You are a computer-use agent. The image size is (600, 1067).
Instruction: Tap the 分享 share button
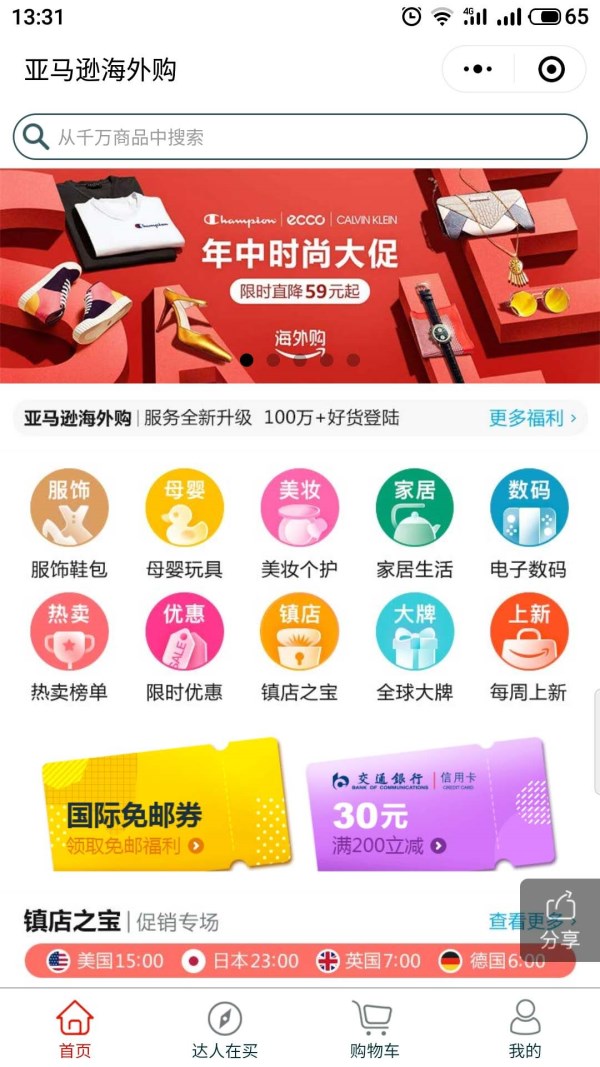(560, 920)
